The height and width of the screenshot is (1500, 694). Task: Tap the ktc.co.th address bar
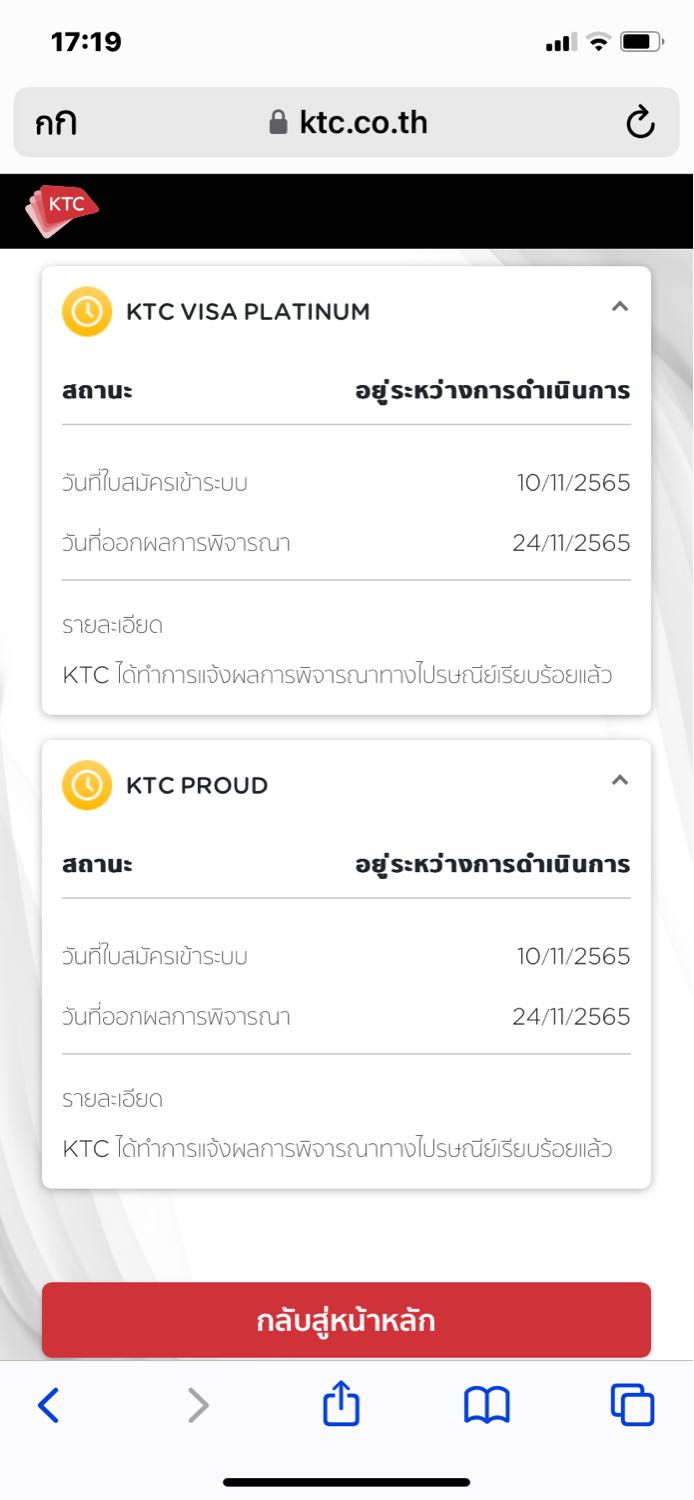(346, 122)
